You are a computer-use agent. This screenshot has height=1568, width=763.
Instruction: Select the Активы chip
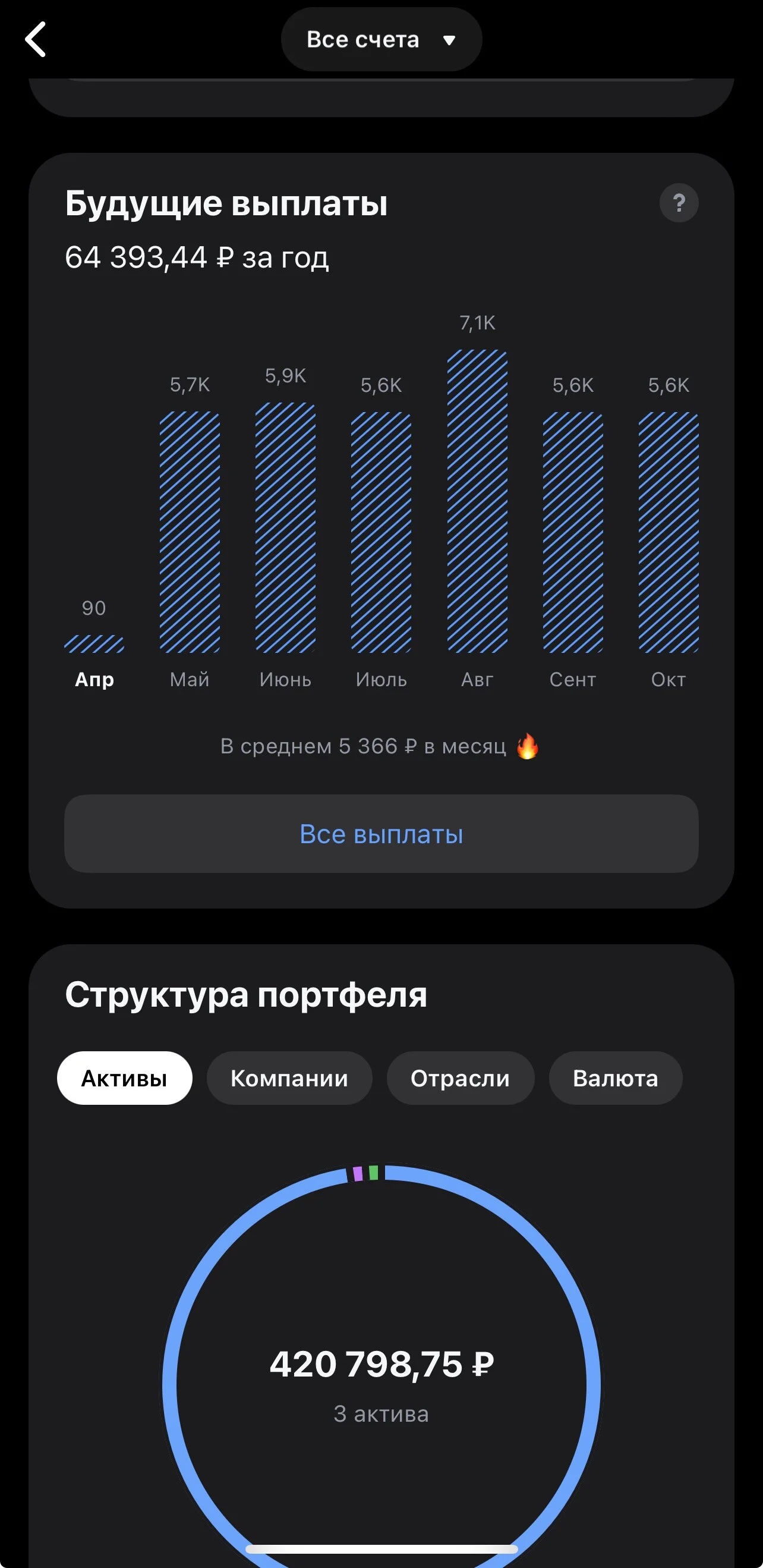(x=125, y=1079)
